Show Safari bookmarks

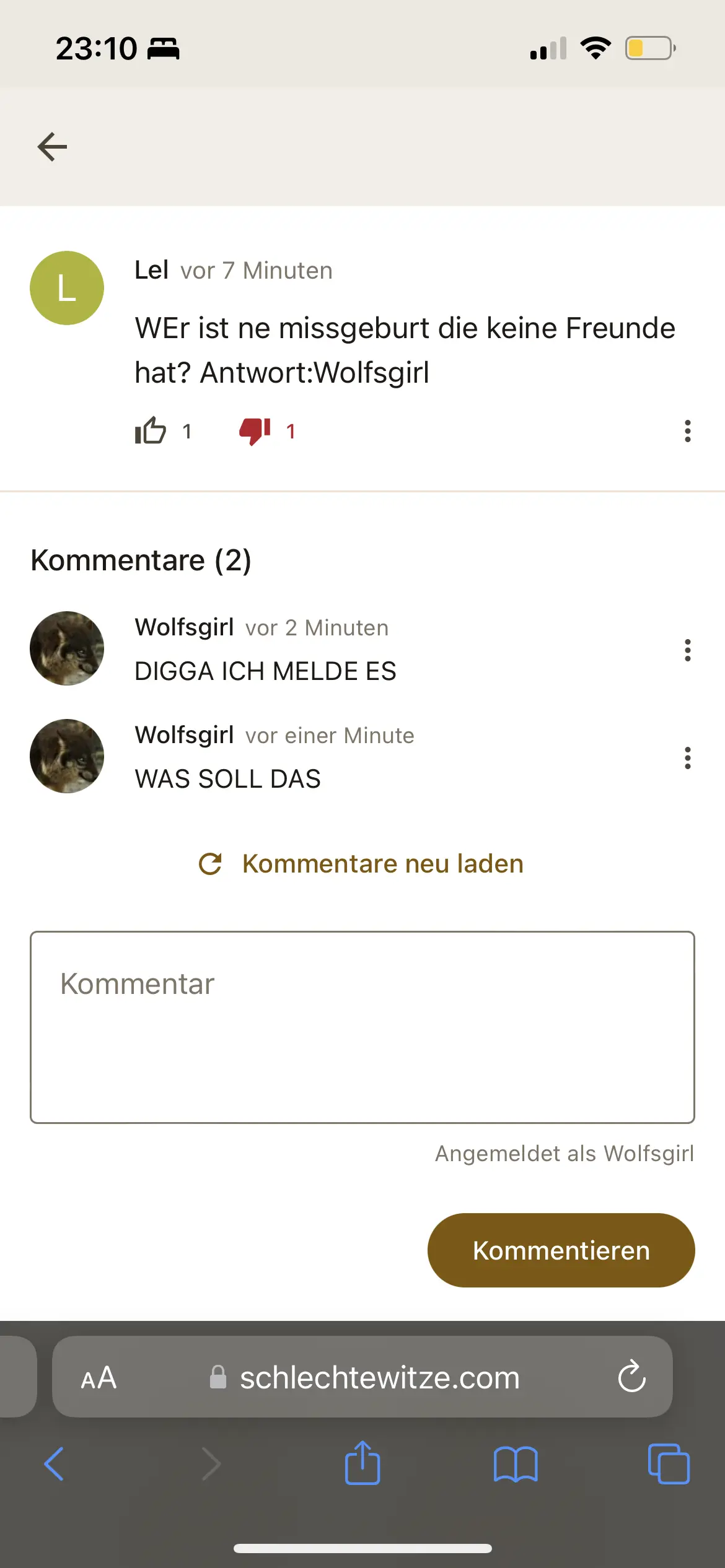pyautogui.click(x=516, y=1464)
